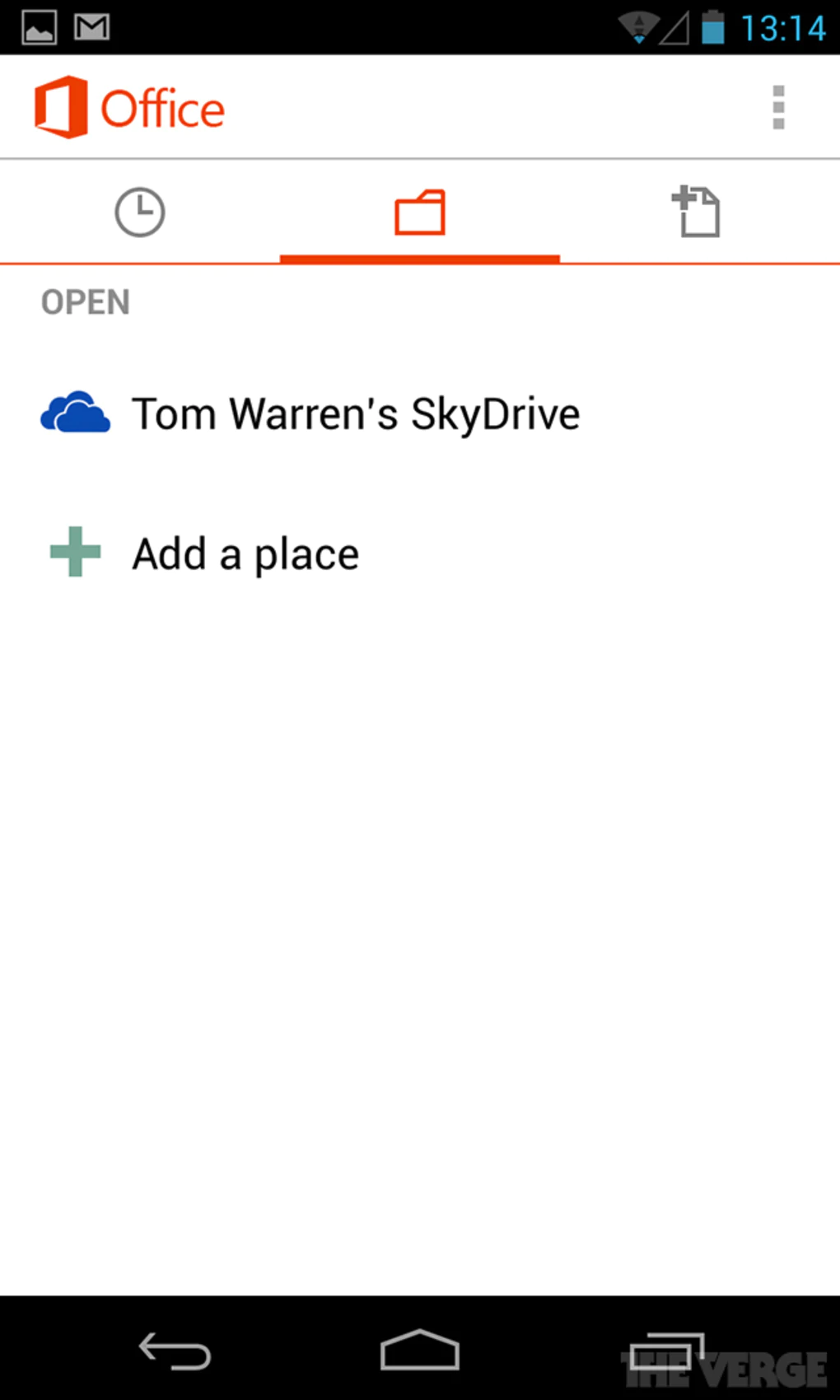Select the open folder tab

tap(420, 212)
